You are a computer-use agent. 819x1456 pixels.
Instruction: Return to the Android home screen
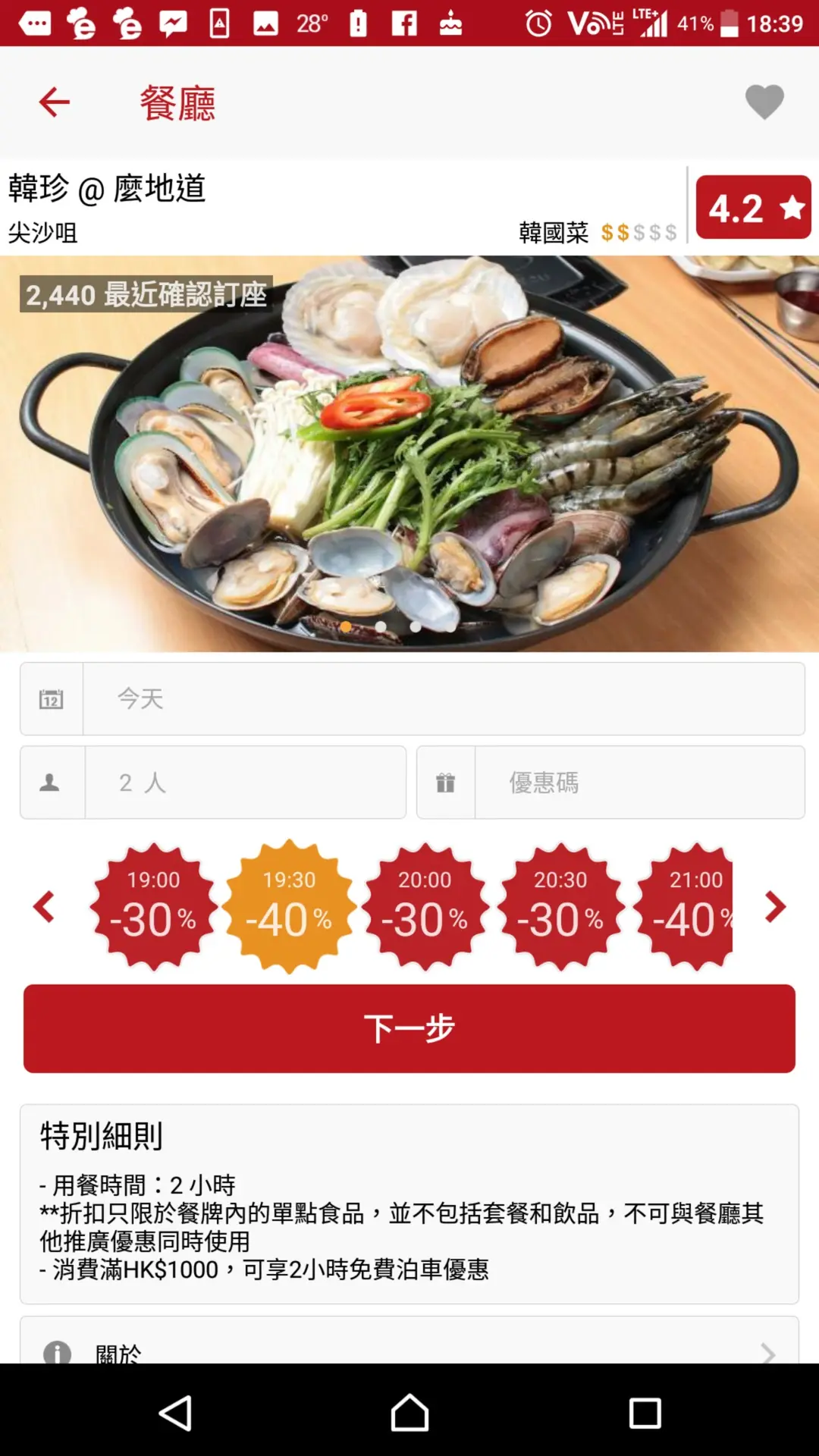coord(409,1413)
